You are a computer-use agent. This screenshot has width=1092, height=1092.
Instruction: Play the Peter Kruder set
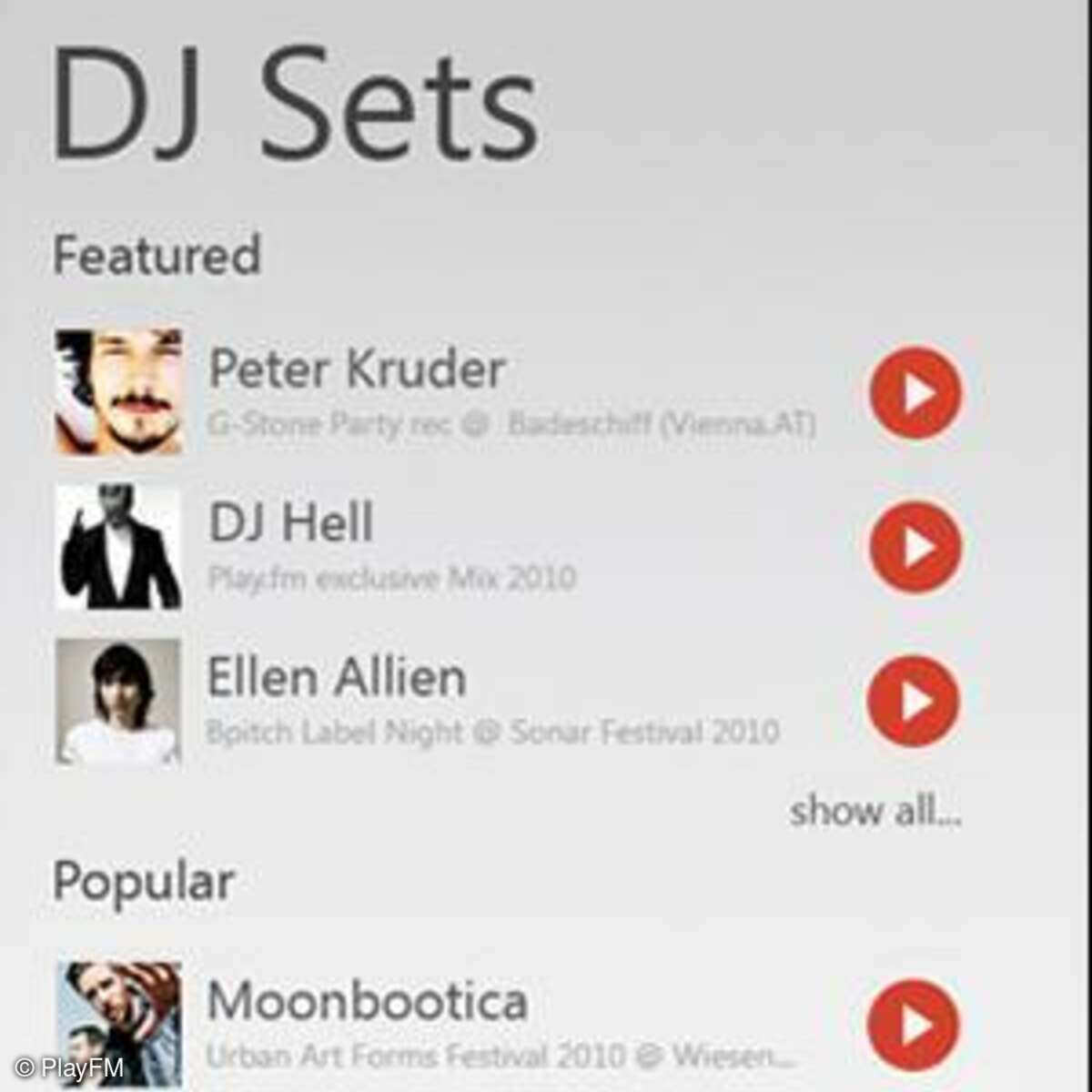(x=915, y=393)
